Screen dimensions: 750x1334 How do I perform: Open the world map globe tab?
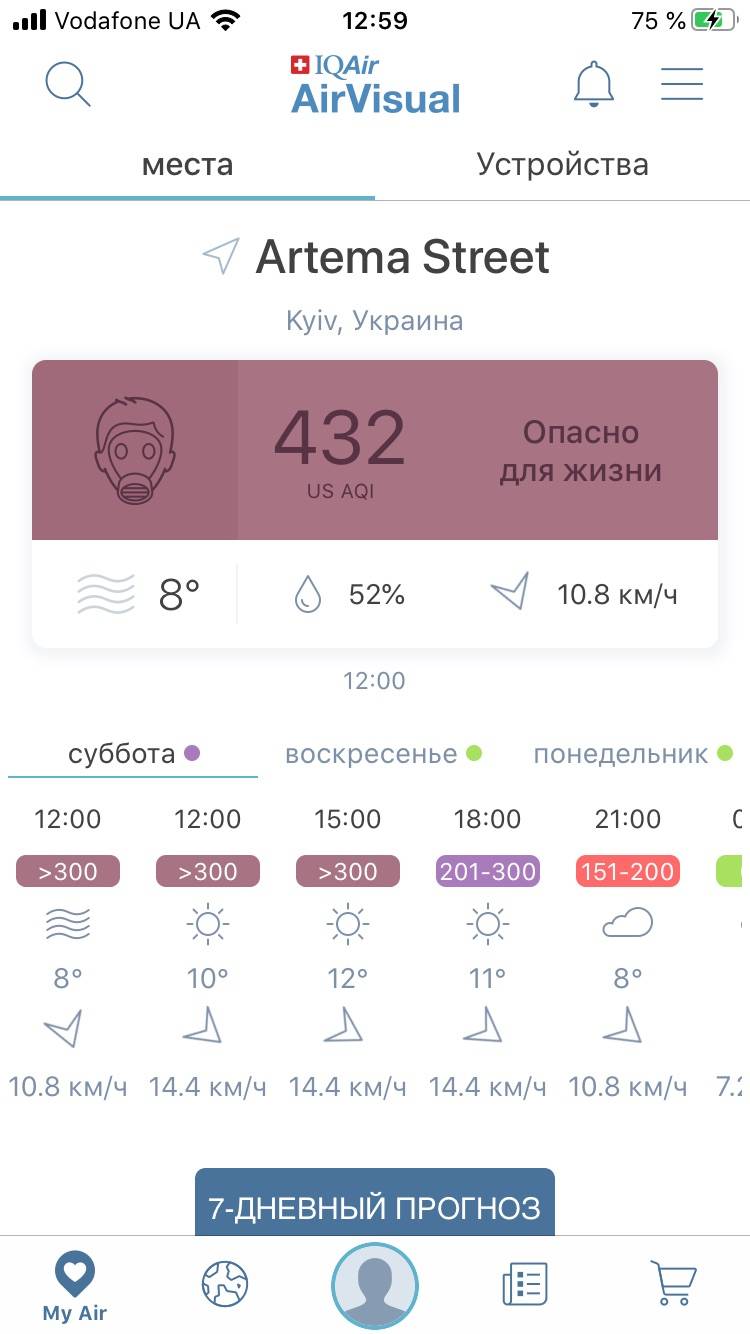point(225,1283)
